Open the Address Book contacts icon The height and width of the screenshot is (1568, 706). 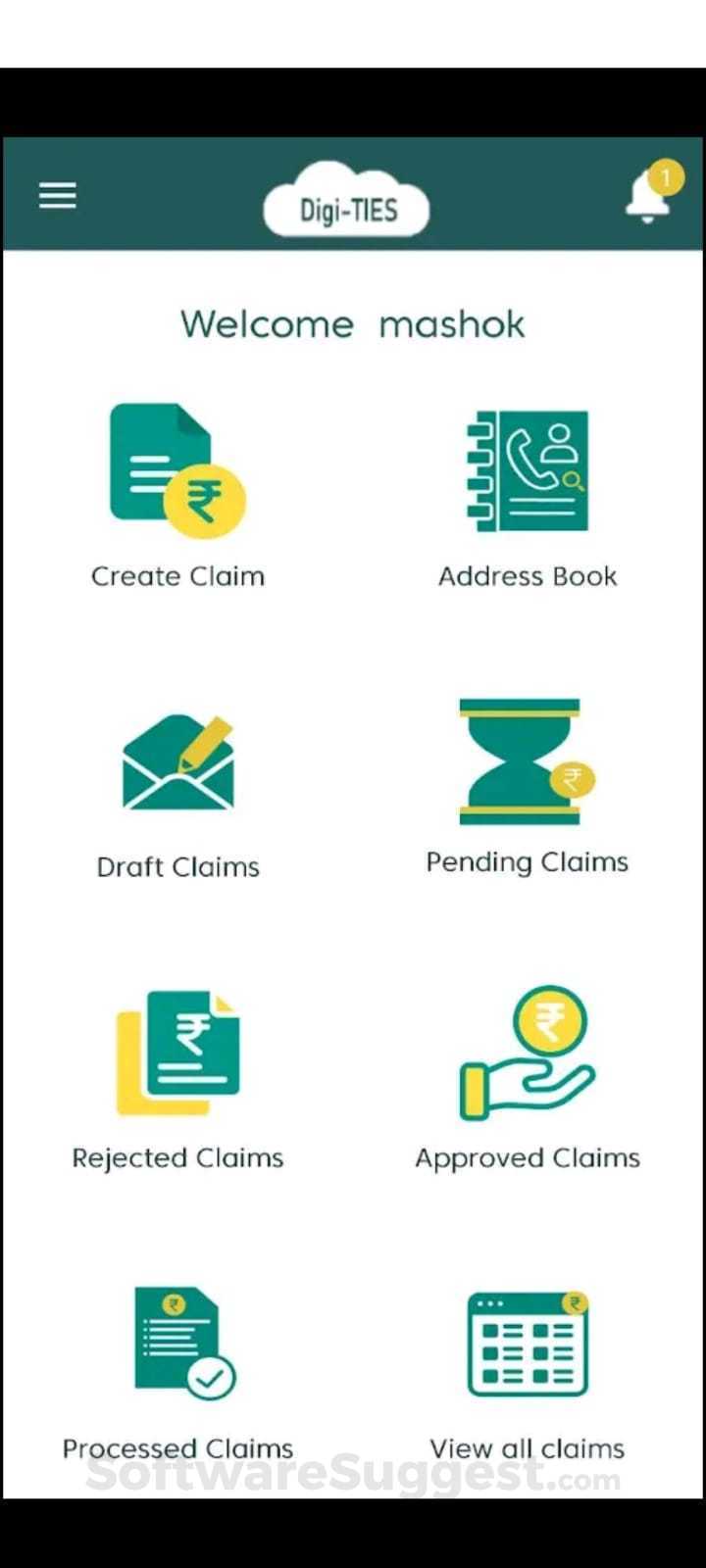(x=528, y=470)
